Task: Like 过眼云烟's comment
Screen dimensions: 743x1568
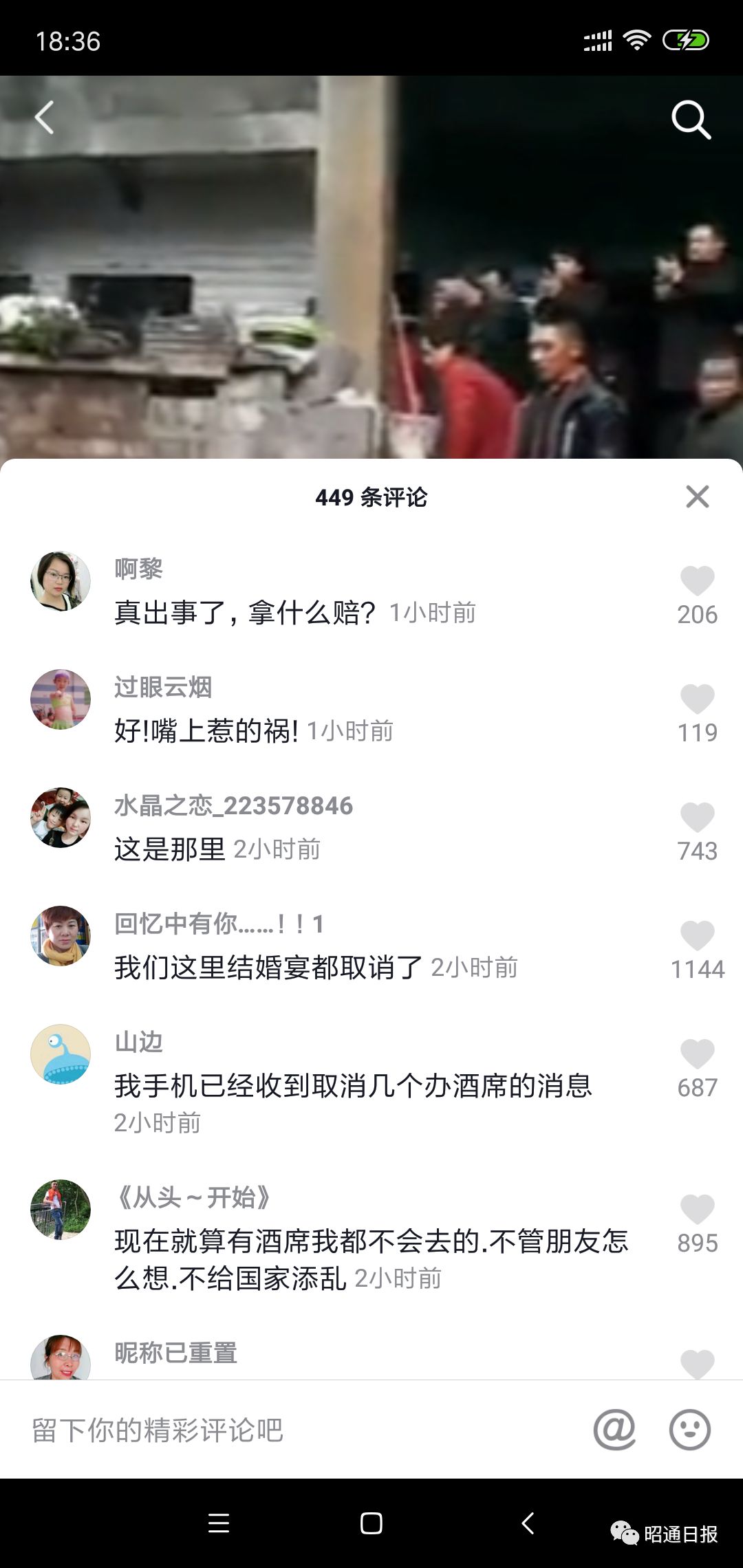Action: tap(697, 699)
